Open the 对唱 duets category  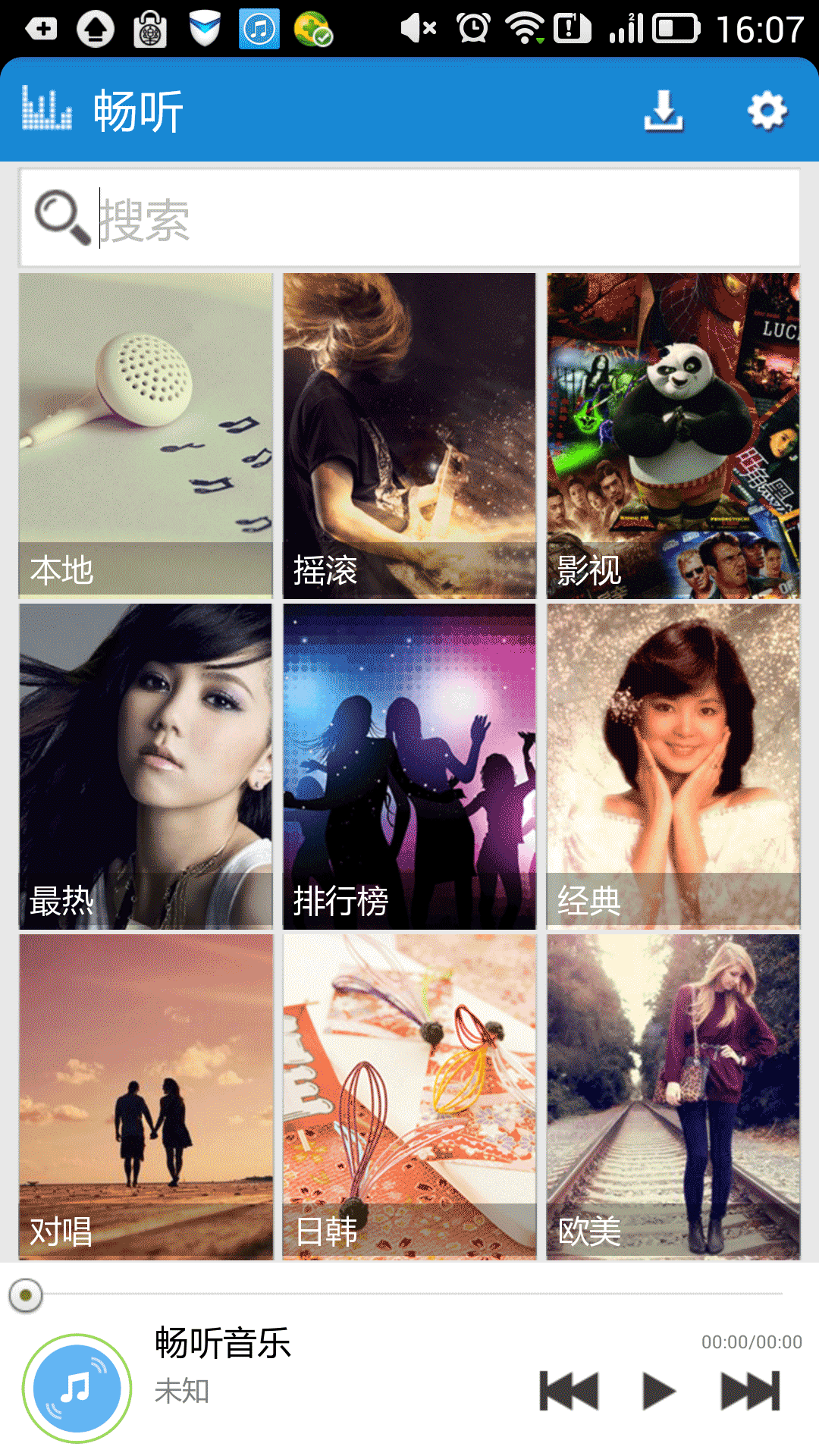146,1097
